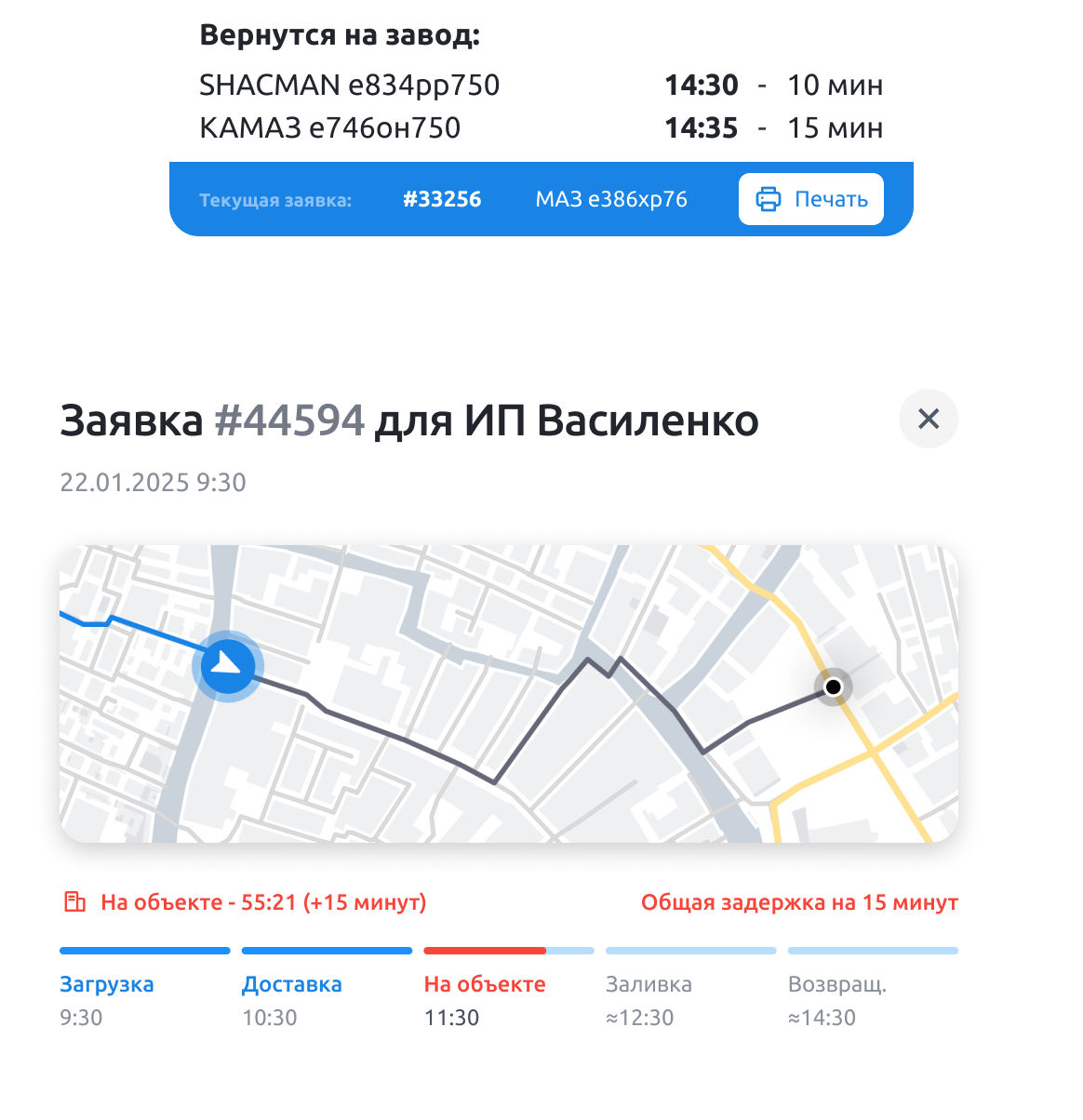This screenshot has height=1120, width=1083.
Task: Switch to the На объекте stage tab
Action: tap(485, 984)
